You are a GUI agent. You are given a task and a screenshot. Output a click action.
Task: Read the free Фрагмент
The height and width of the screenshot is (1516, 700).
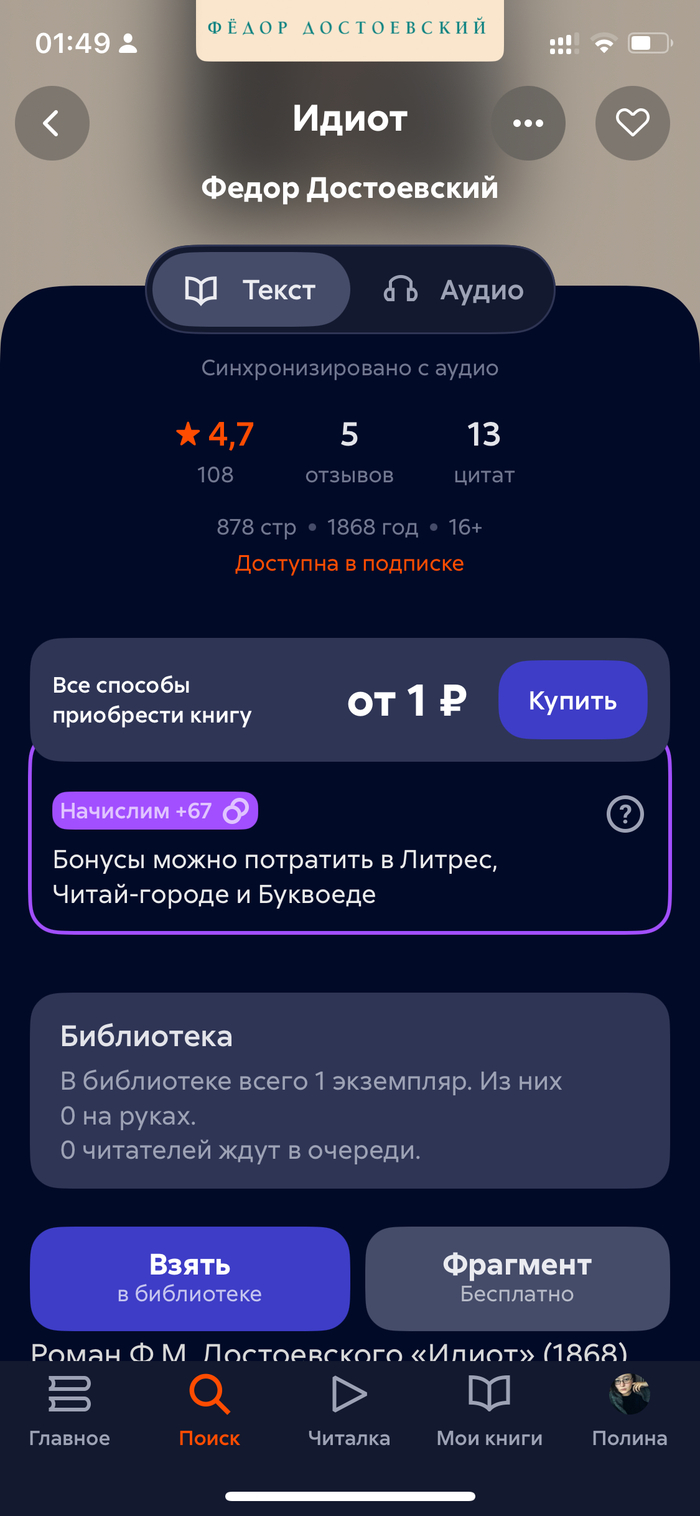click(517, 1277)
